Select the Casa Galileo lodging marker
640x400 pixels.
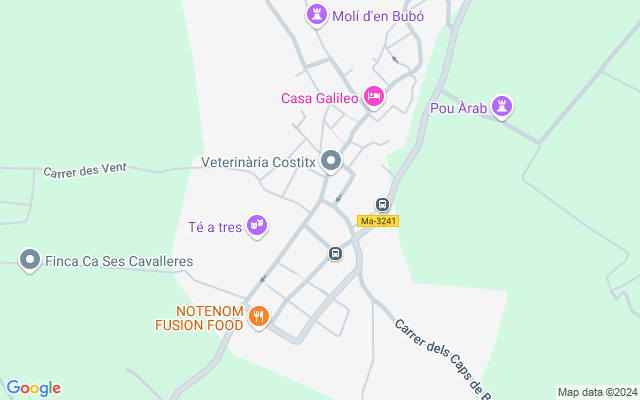(373, 97)
